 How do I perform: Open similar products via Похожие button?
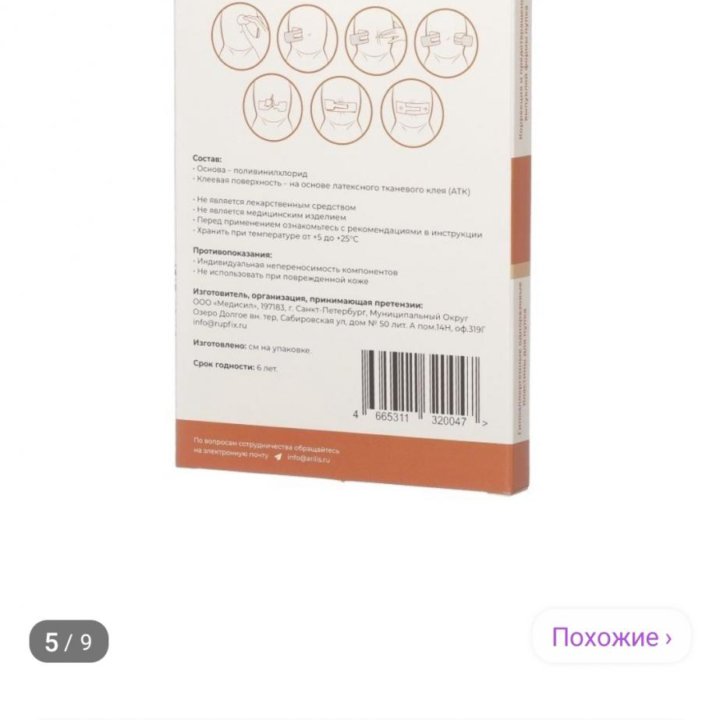[611, 637]
